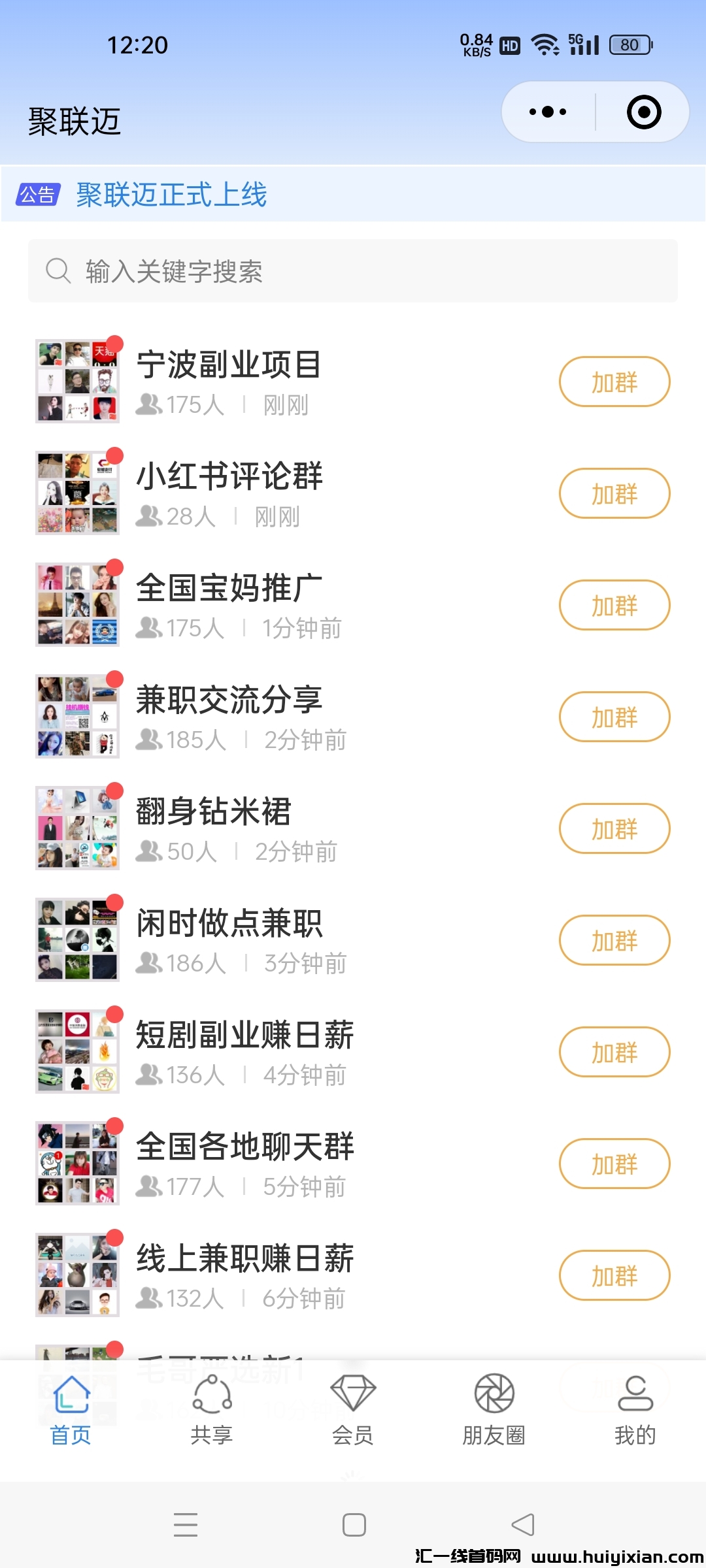Switch to the 共享 tab
Image resolution: width=706 pixels, height=1568 pixels.
[212, 1409]
